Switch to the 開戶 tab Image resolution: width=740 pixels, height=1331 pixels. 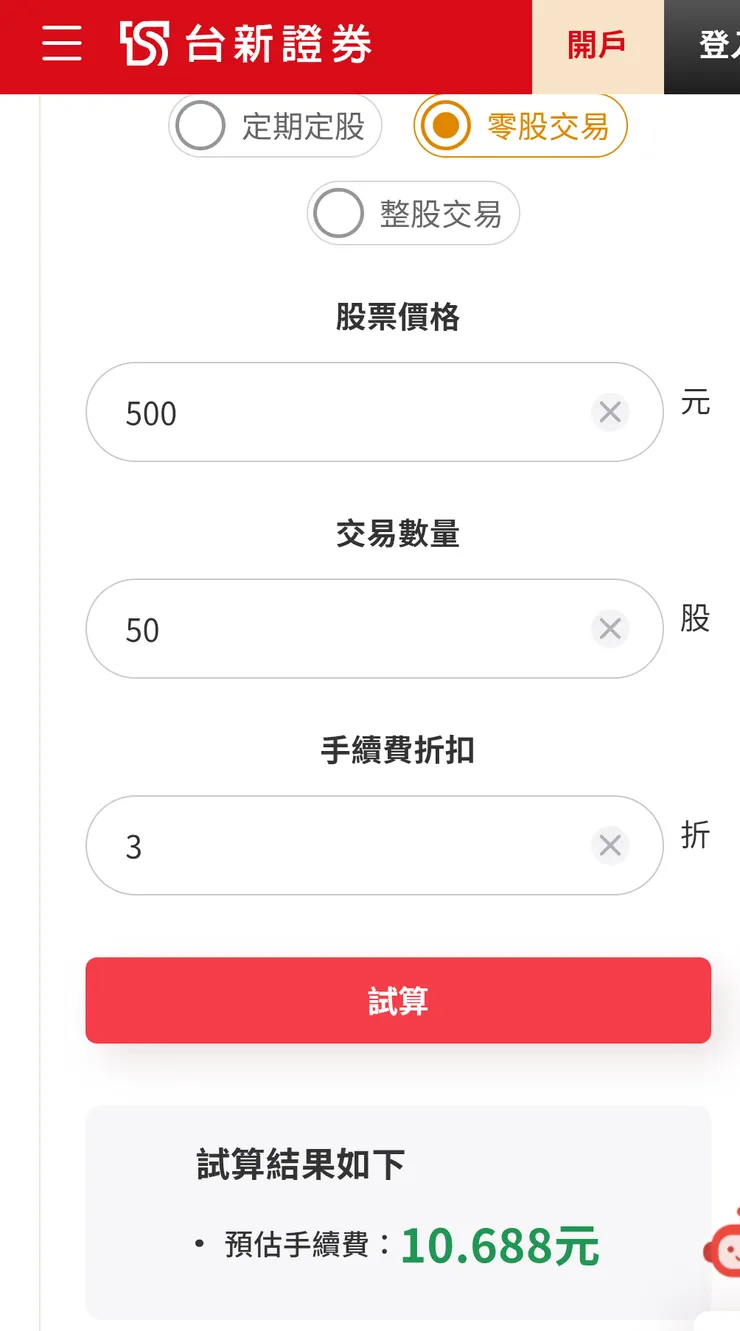pos(597,45)
